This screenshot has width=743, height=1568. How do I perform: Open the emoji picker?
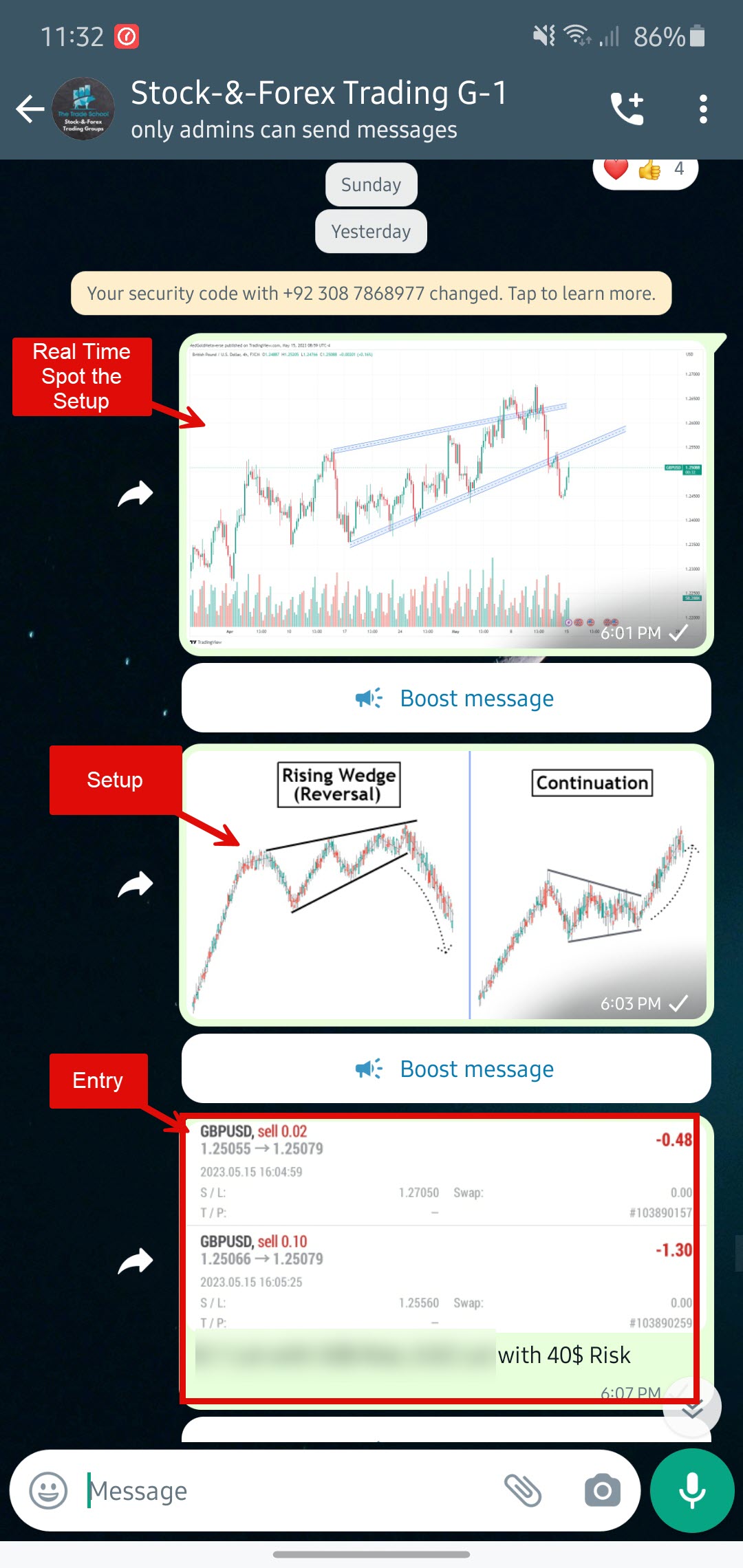click(x=48, y=1491)
